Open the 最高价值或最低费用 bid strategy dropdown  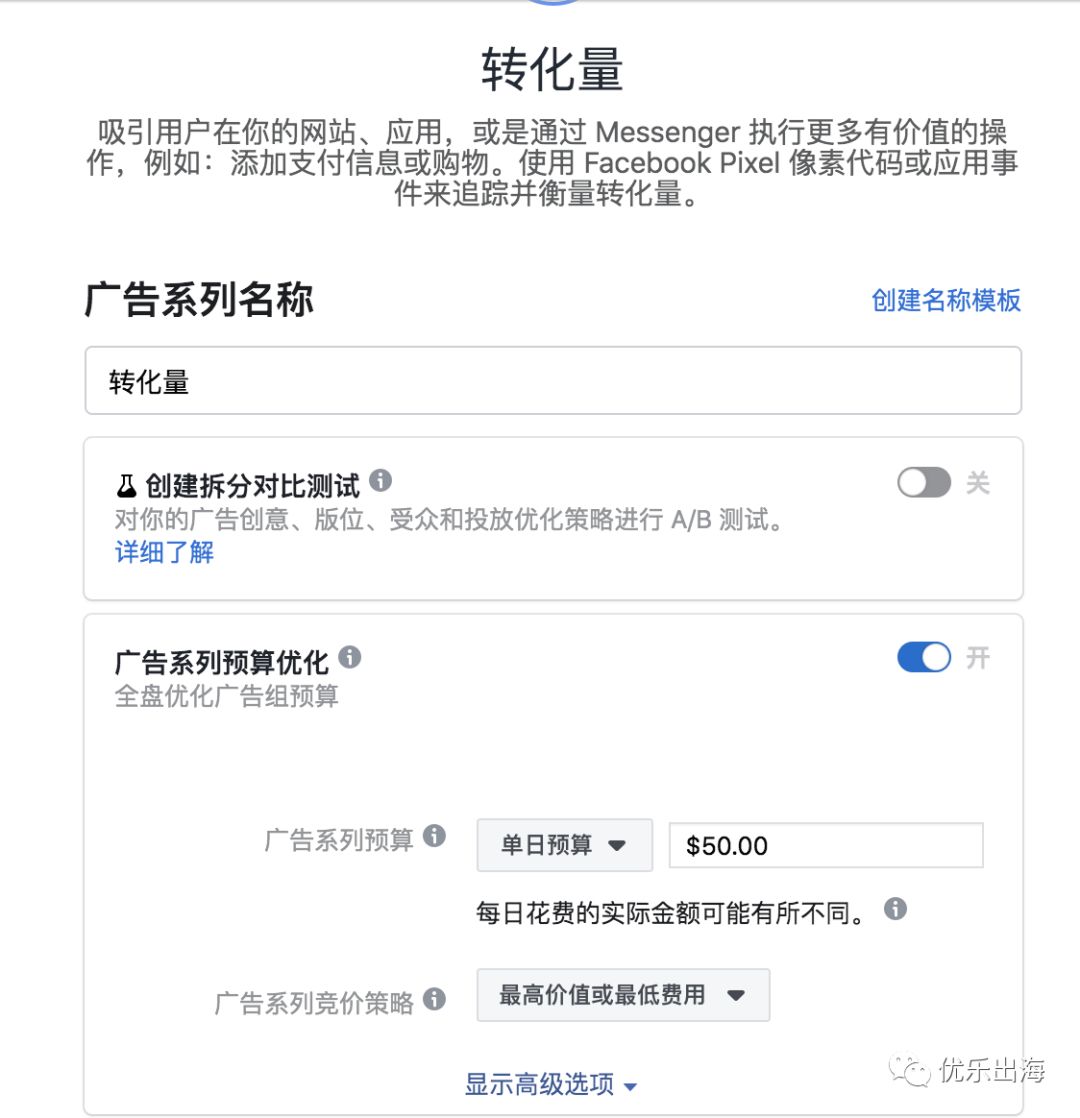pos(623,995)
